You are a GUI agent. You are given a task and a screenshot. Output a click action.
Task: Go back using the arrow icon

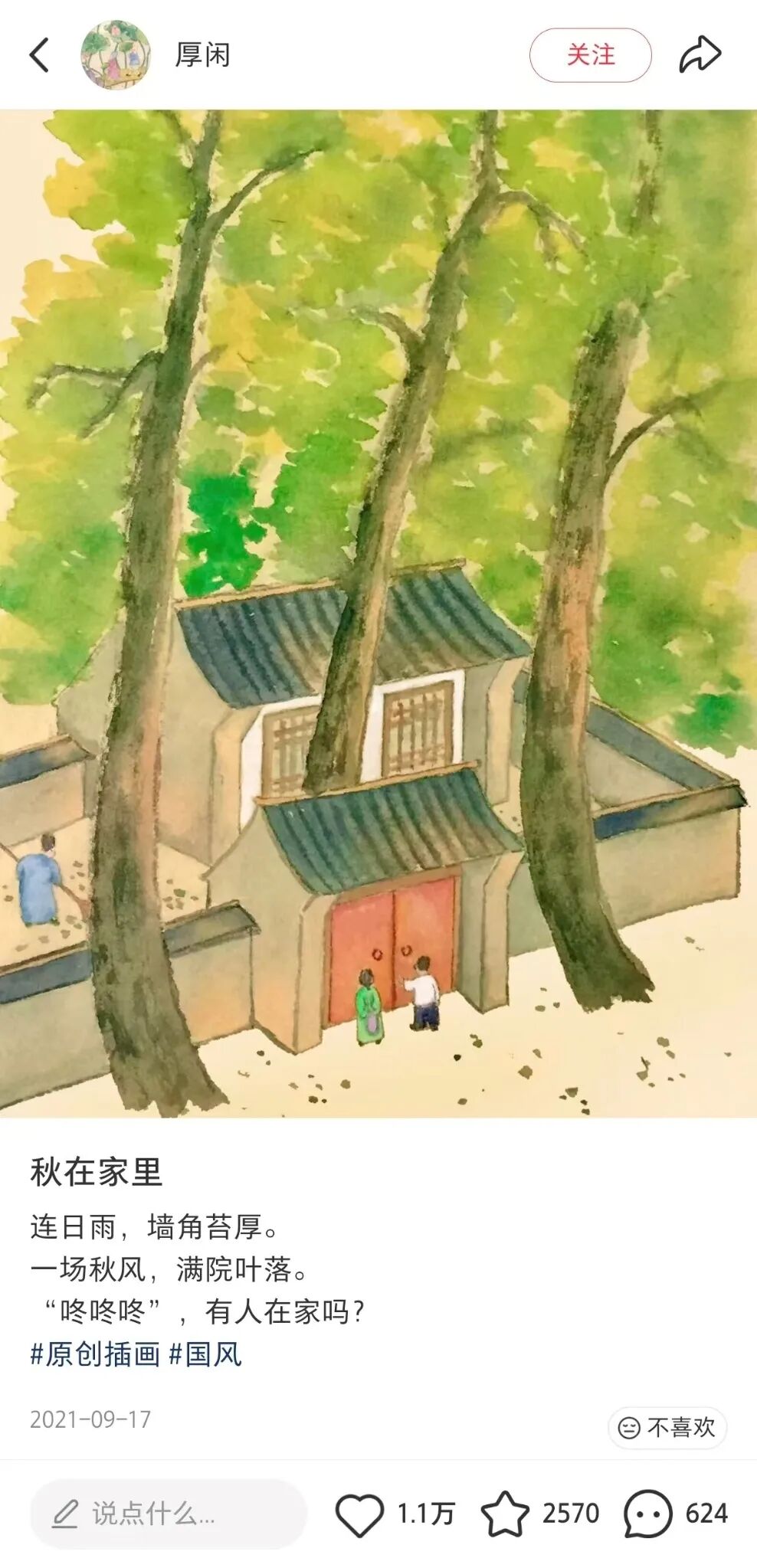pyautogui.click(x=39, y=55)
